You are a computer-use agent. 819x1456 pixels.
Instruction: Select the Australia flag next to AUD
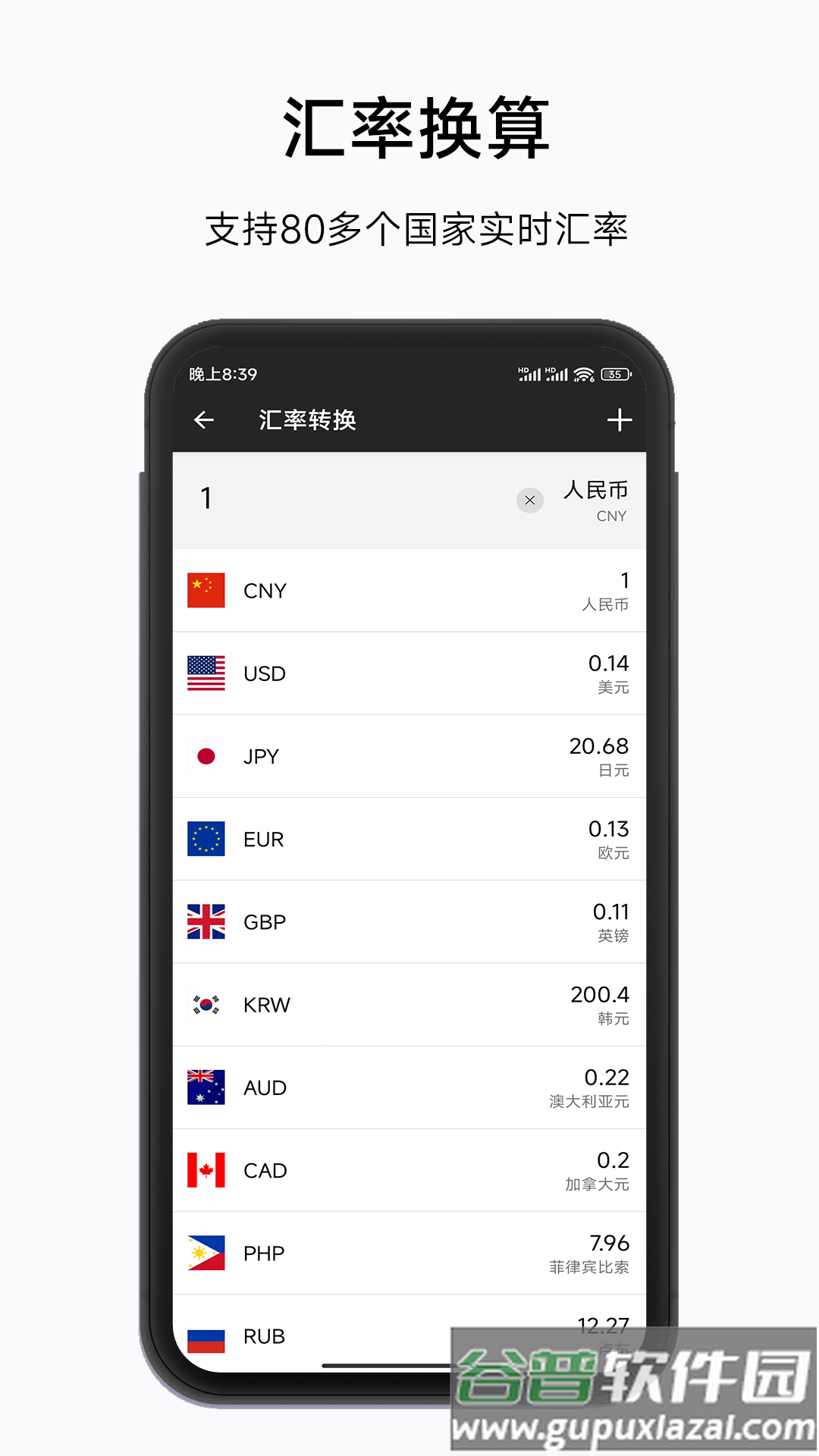(206, 1087)
